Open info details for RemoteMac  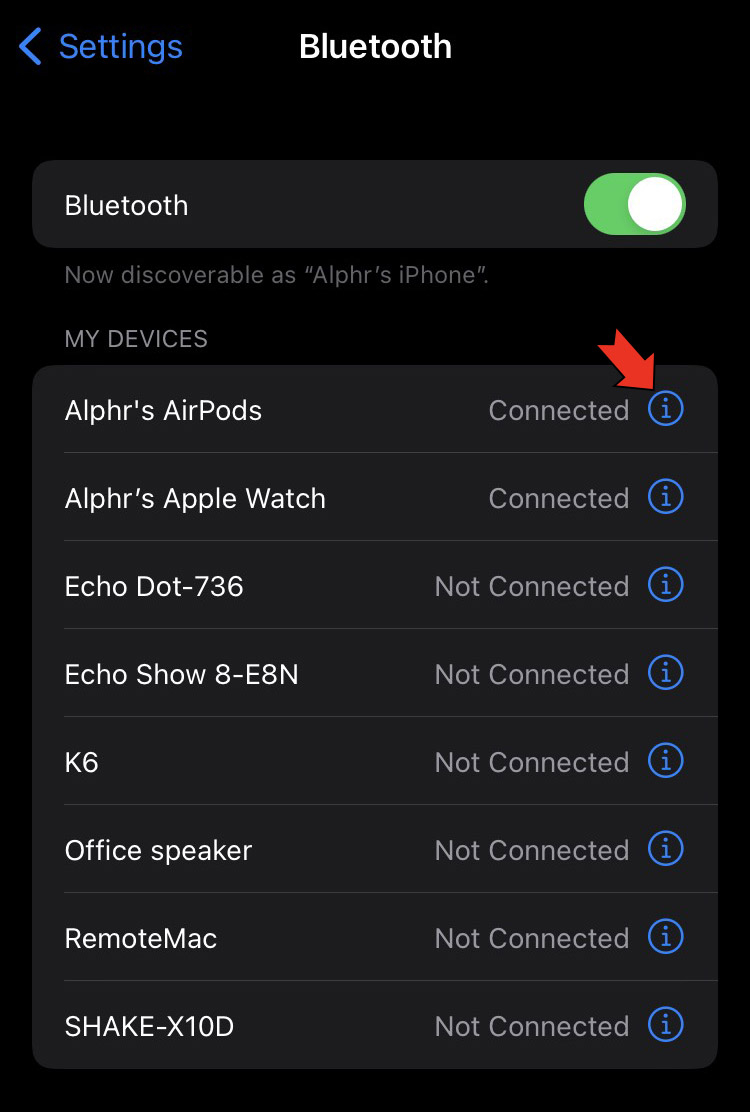(x=665, y=937)
